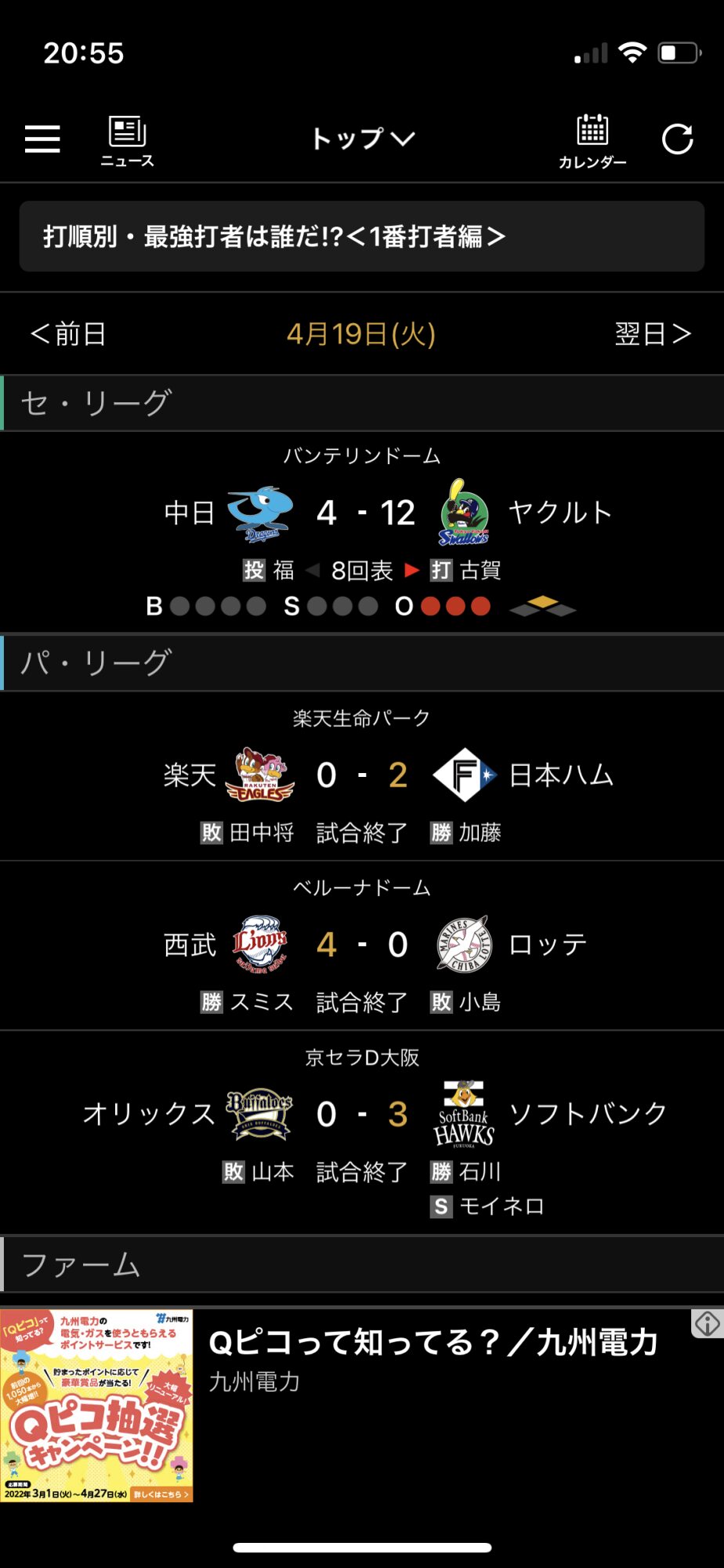
Task: Go to the next day (翌日)
Action: [x=653, y=334]
